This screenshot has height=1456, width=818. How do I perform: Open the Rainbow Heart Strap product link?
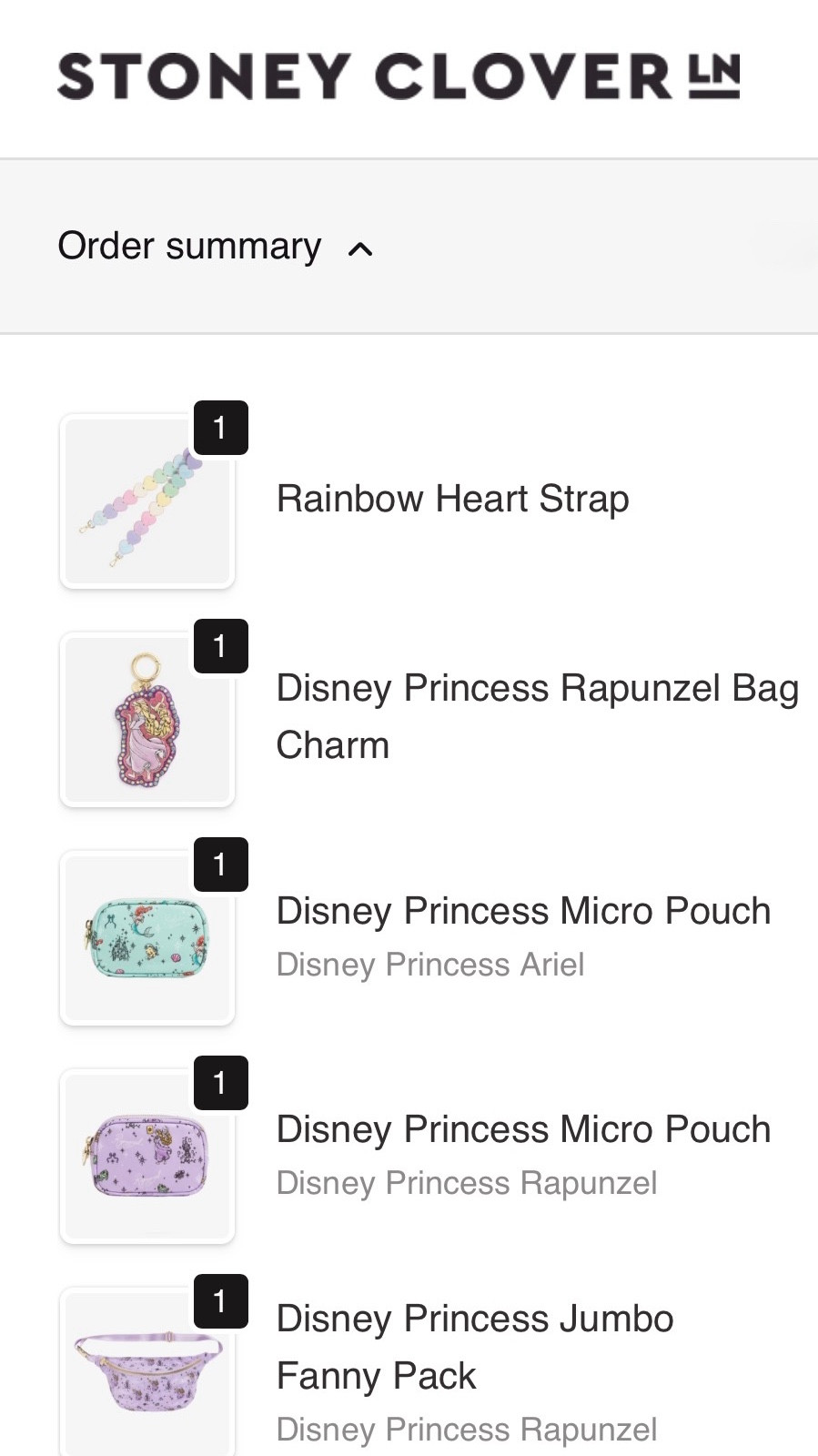[452, 499]
